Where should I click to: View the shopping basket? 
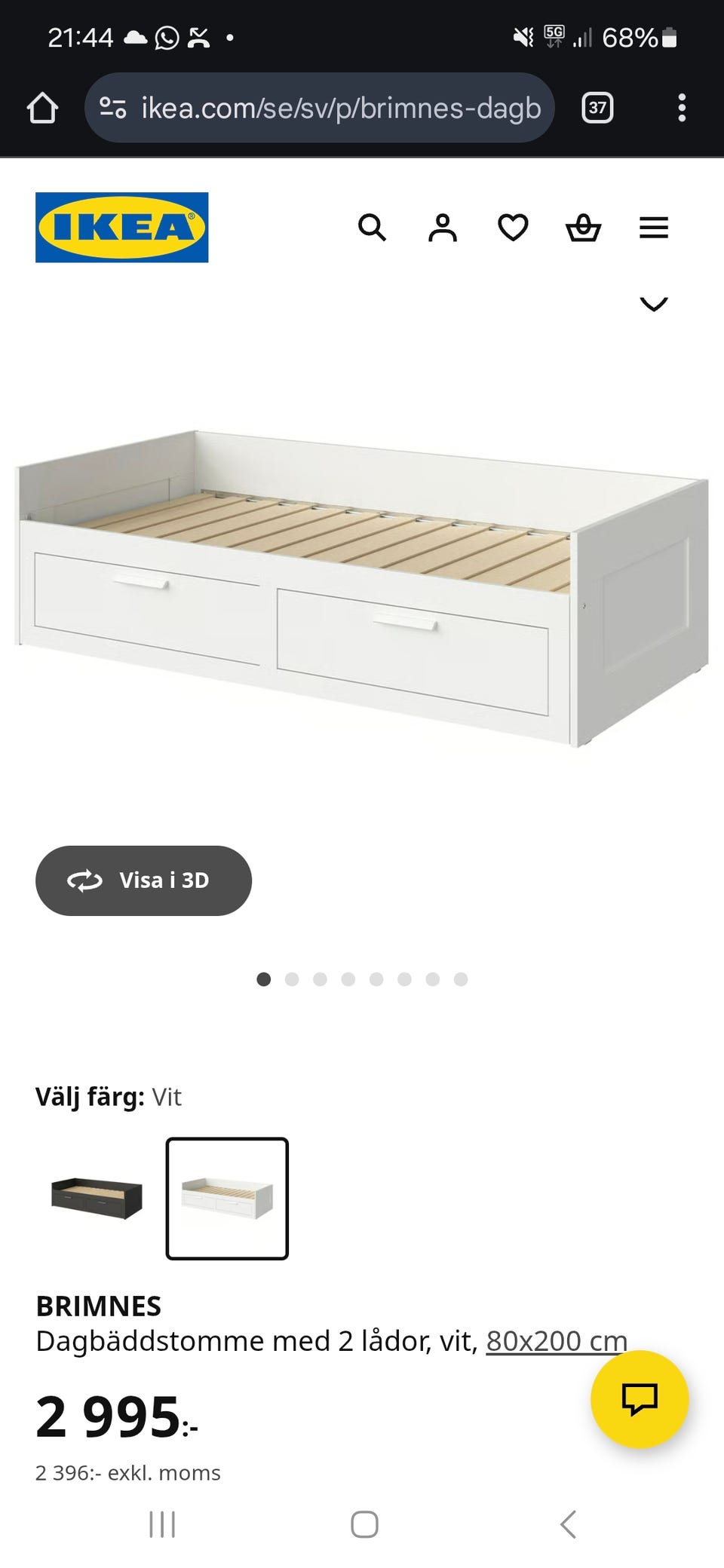click(583, 228)
